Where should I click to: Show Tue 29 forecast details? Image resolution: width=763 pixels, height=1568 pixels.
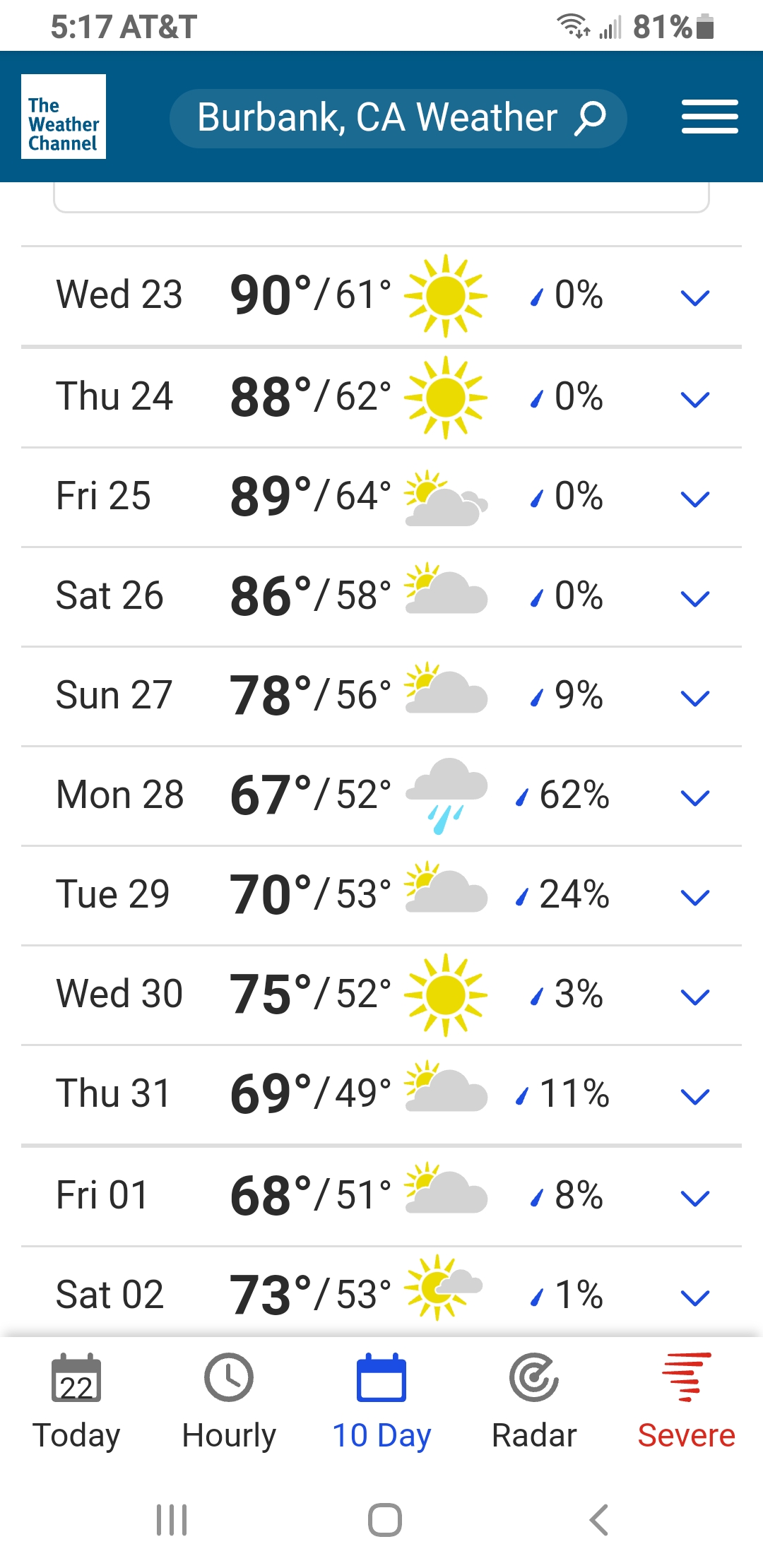point(694,897)
